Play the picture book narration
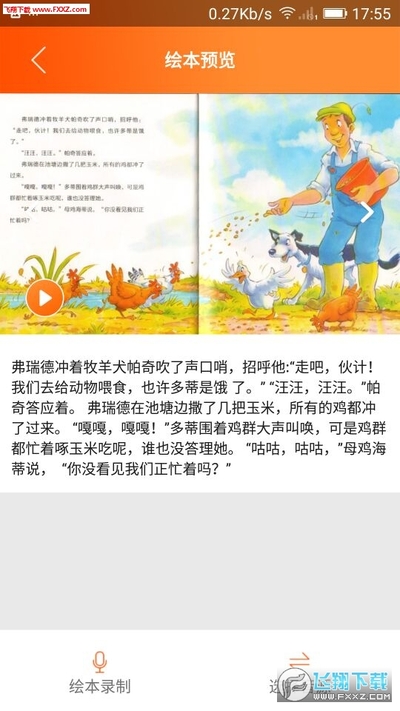400x711 pixels. tap(44, 298)
